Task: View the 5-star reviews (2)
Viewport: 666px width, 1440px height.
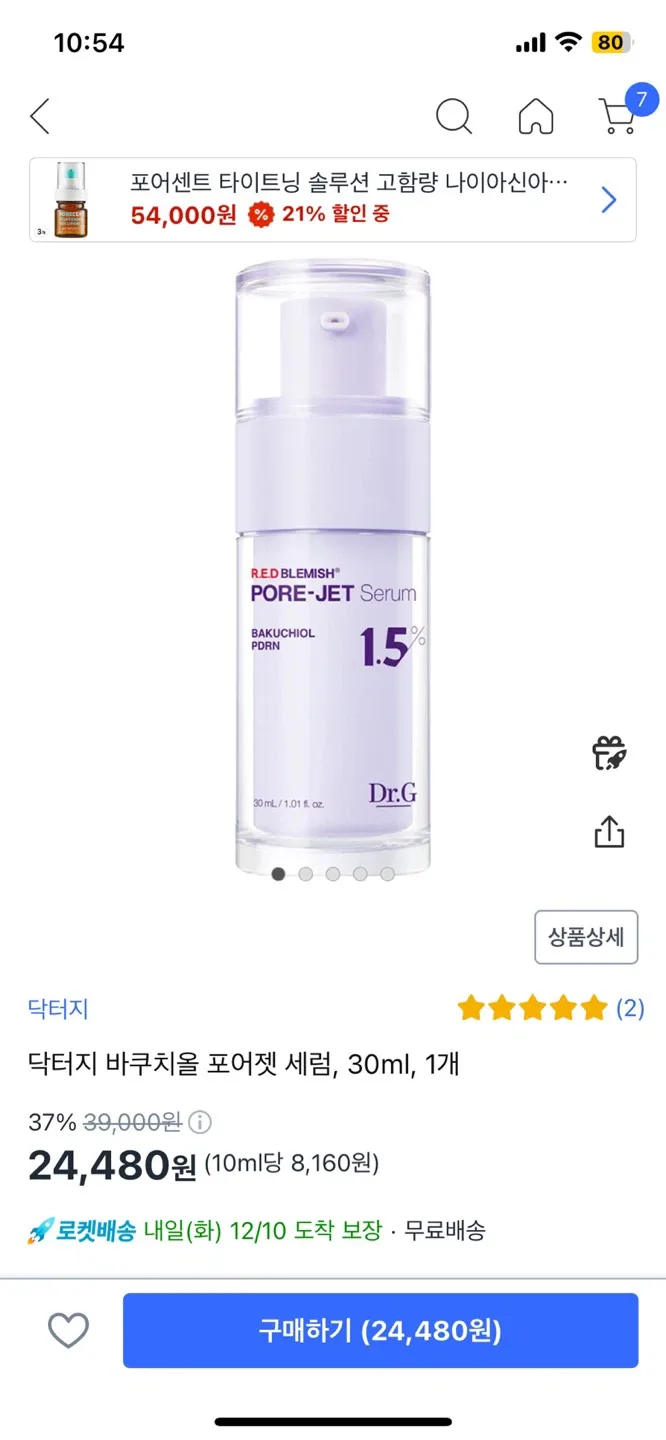Action: [550, 1008]
